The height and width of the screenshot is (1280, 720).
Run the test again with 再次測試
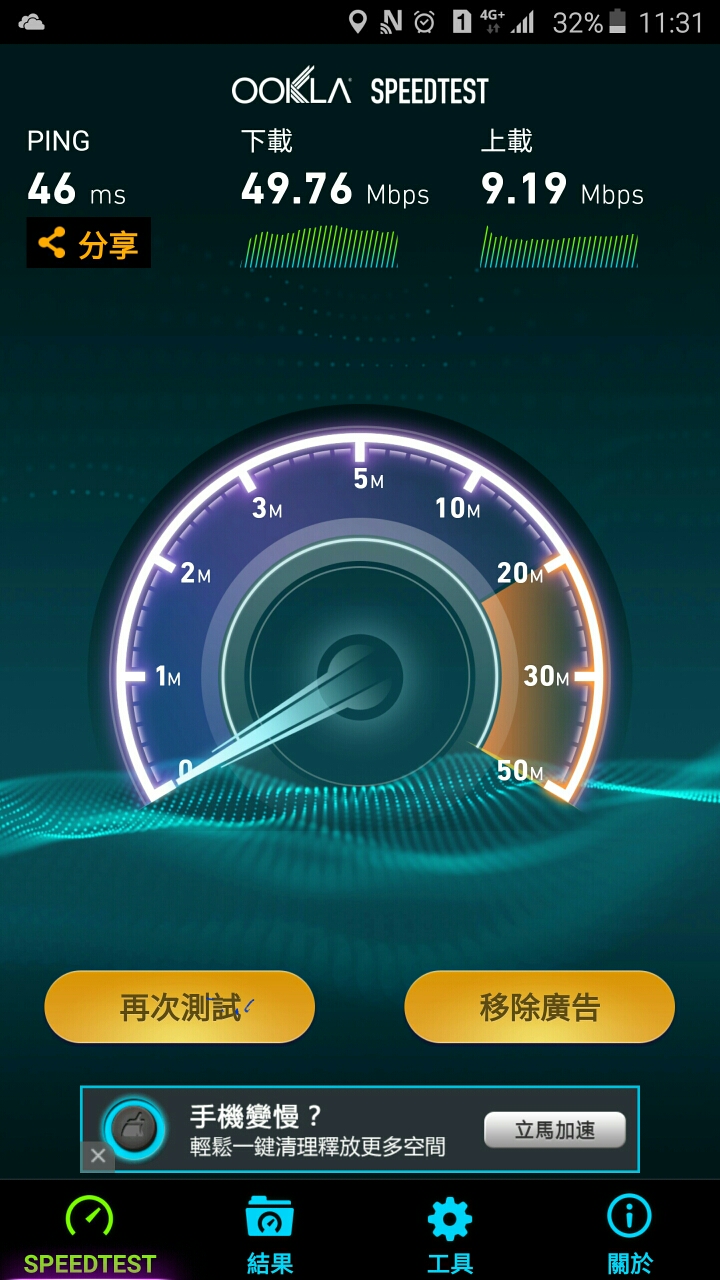click(180, 1007)
